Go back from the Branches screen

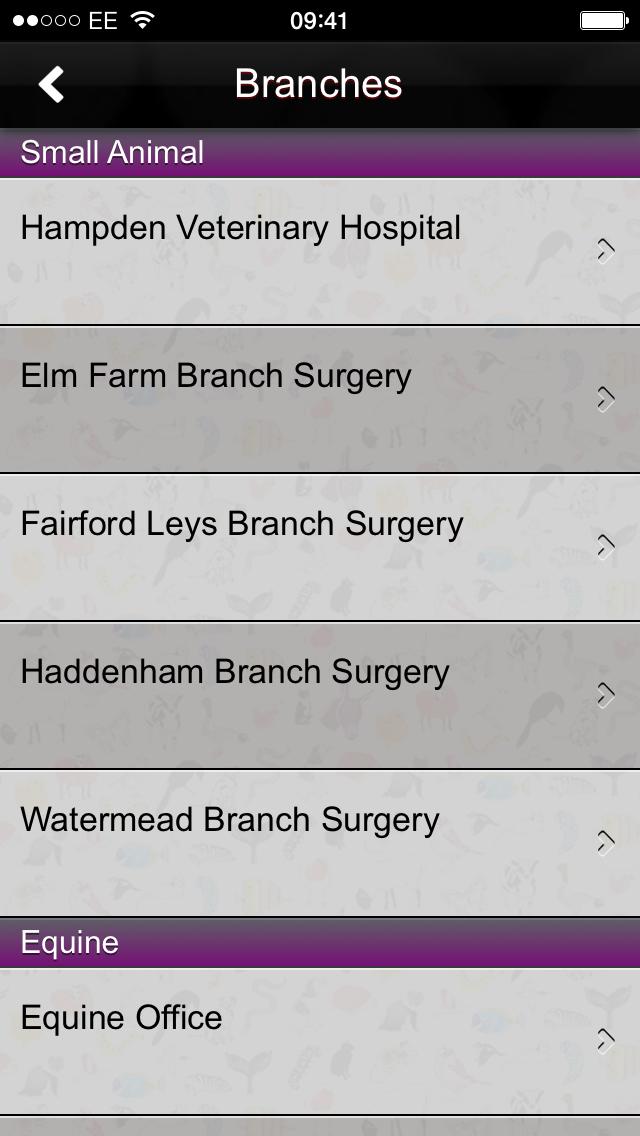tap(52, 85)
